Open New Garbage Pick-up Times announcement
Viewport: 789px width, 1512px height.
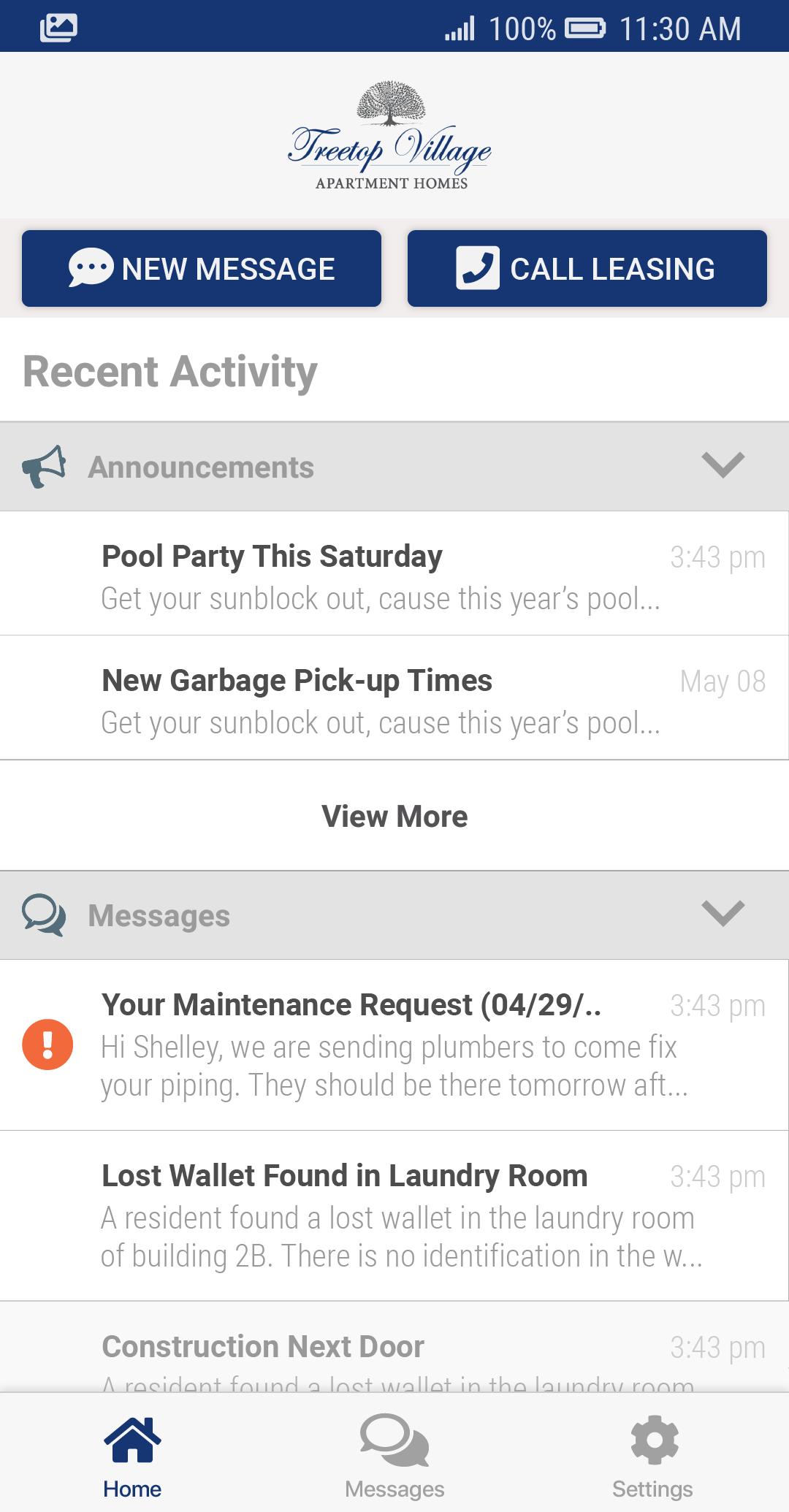point(394,699)
